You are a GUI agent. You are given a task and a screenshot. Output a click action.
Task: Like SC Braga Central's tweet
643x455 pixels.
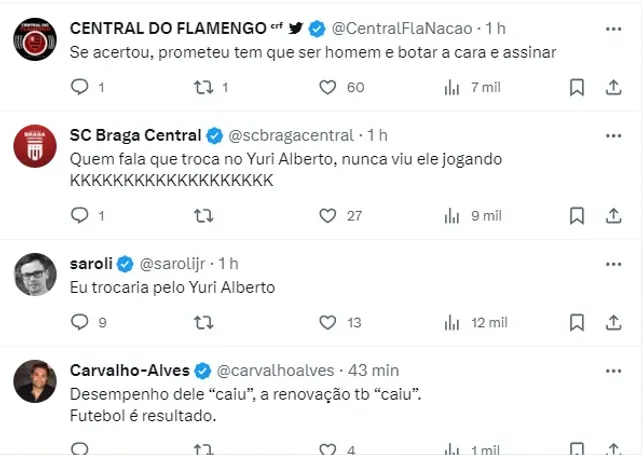pos(327,215)
